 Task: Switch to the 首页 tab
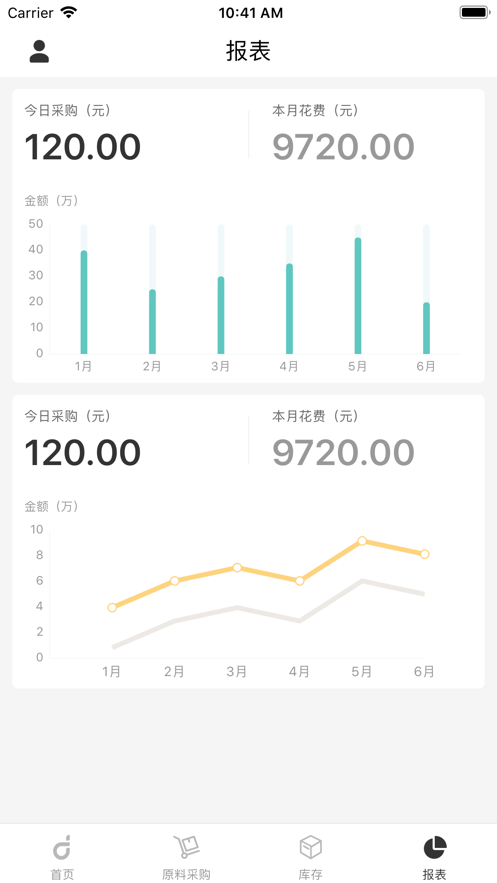[62, 857]
